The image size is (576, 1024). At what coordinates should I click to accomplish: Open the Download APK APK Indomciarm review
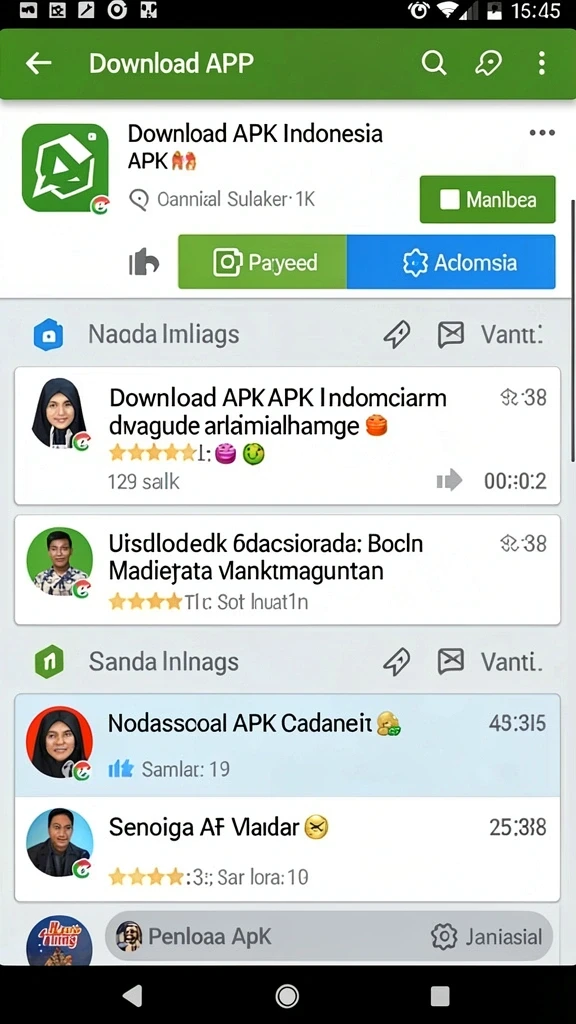287,436
